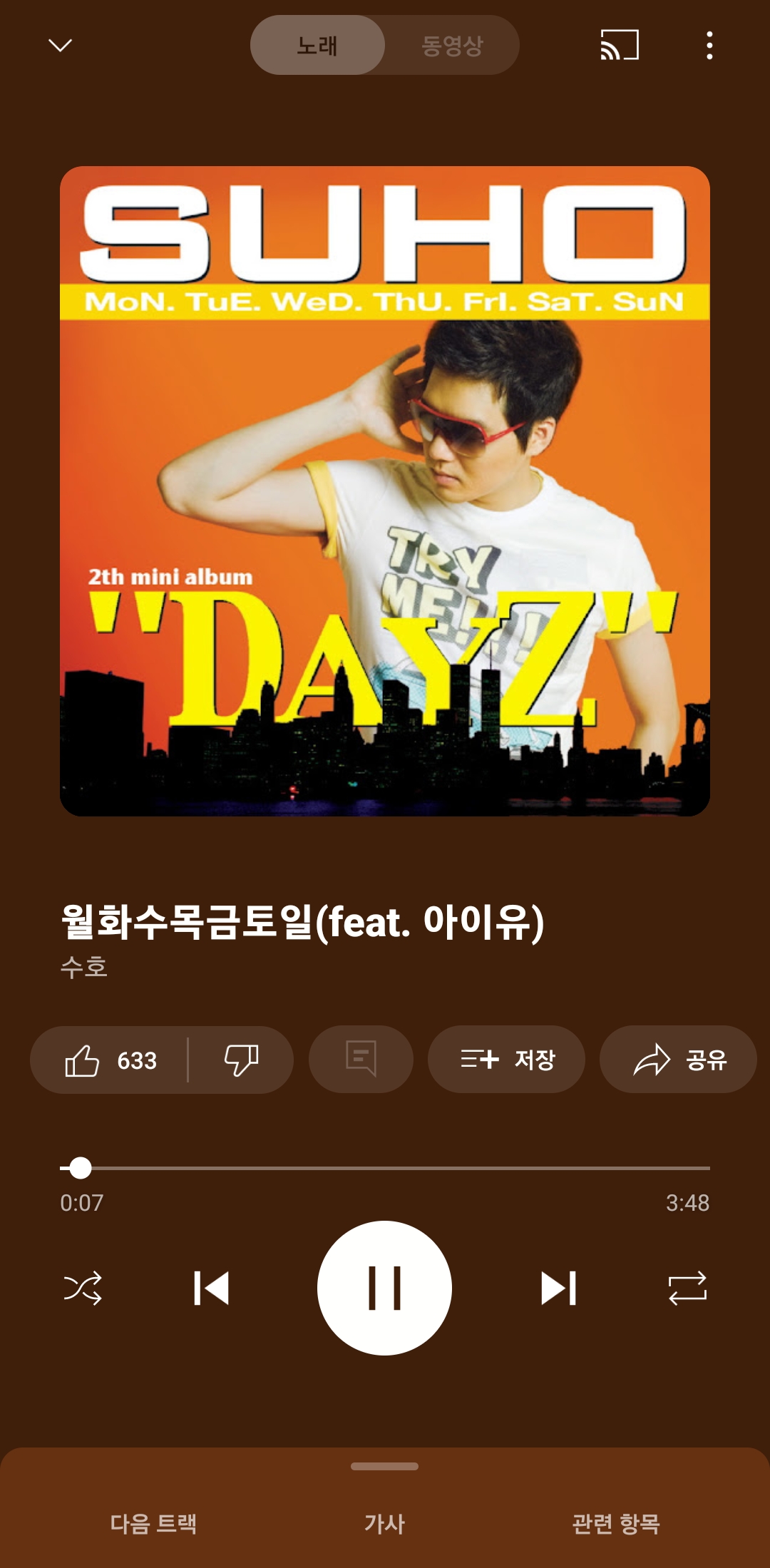The width and height of the screenshot is (770, 1568).
Task: Open the comments button
Action: (x=361, y=1060)
